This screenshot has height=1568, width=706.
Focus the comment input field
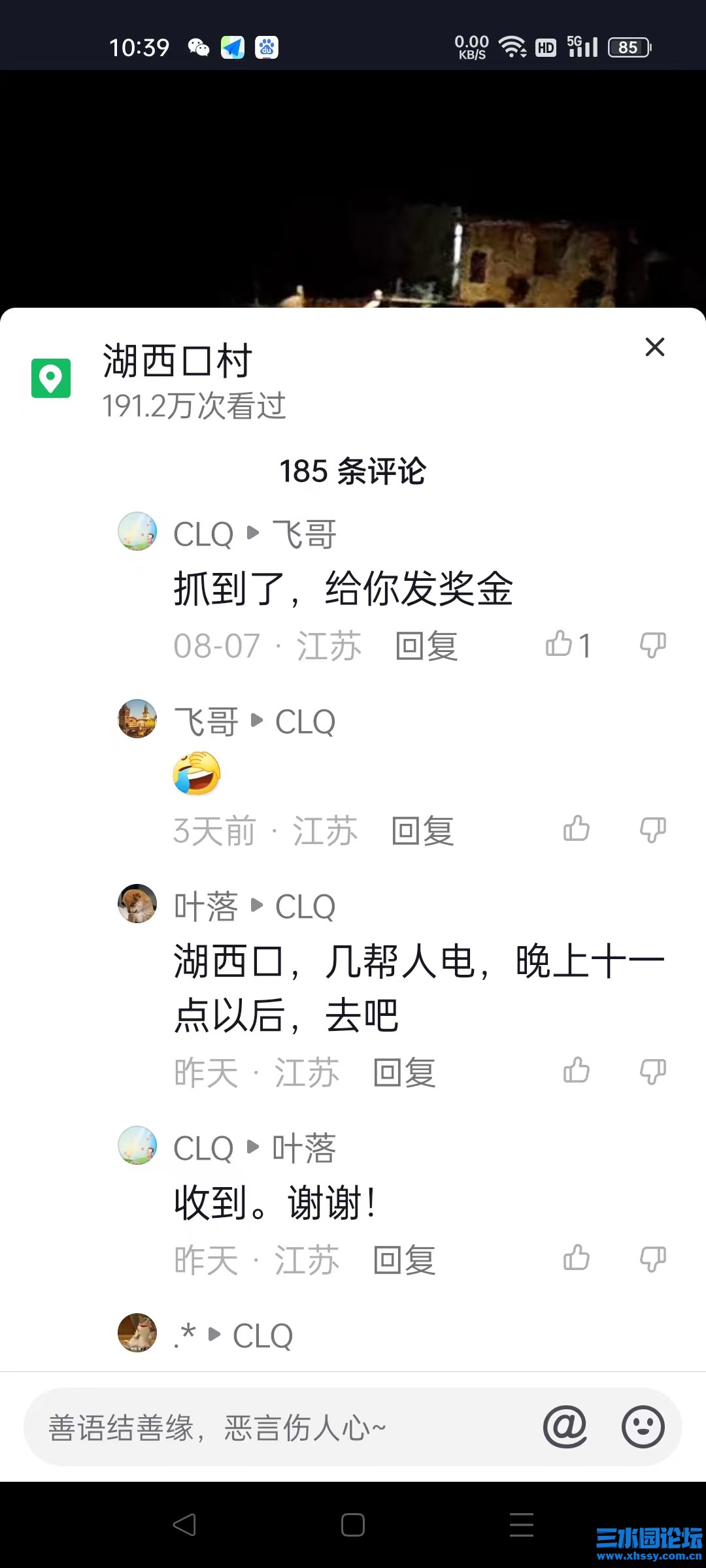point(275,1428)
